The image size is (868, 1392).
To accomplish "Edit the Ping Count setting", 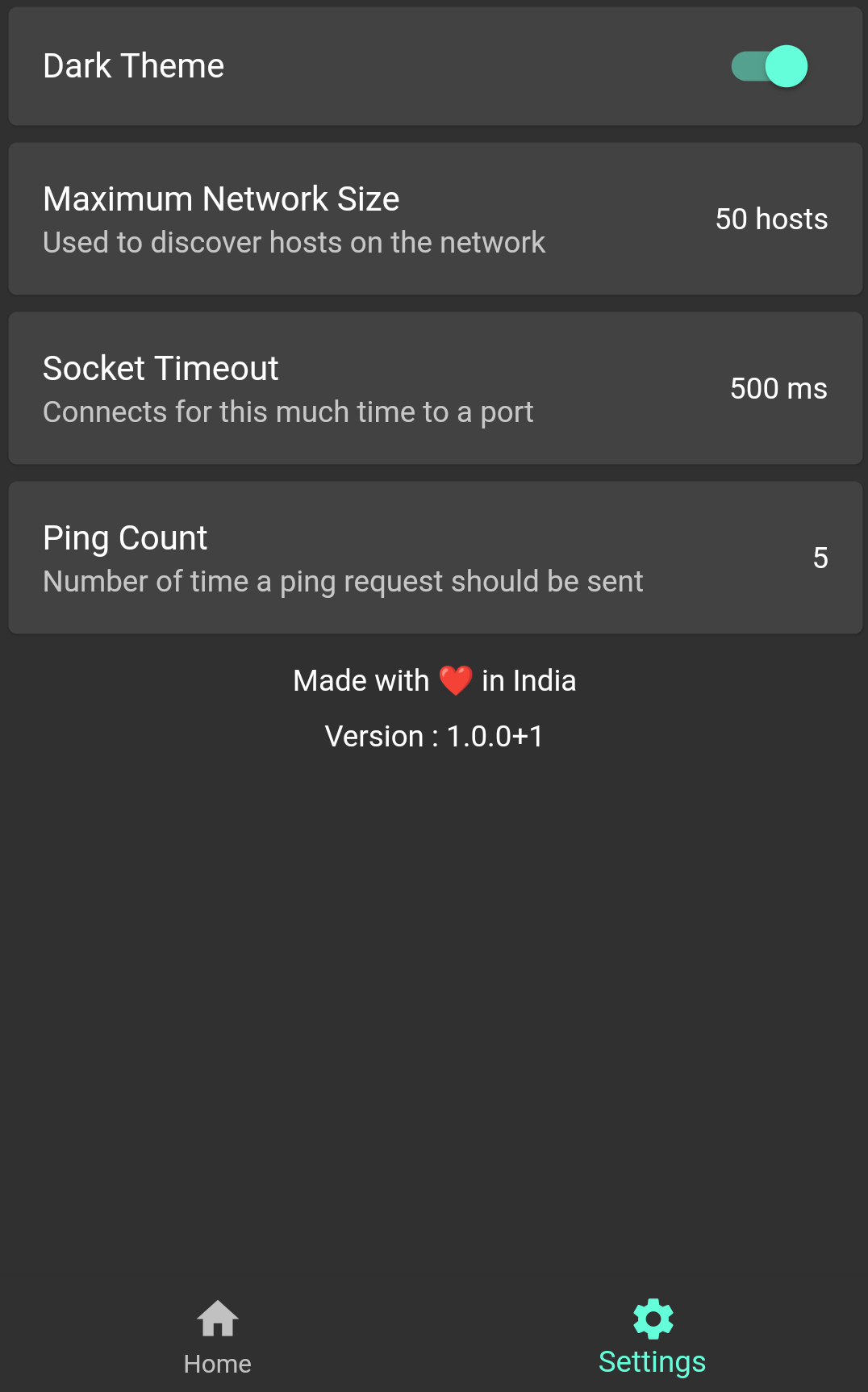I will [x=435, y=558].
